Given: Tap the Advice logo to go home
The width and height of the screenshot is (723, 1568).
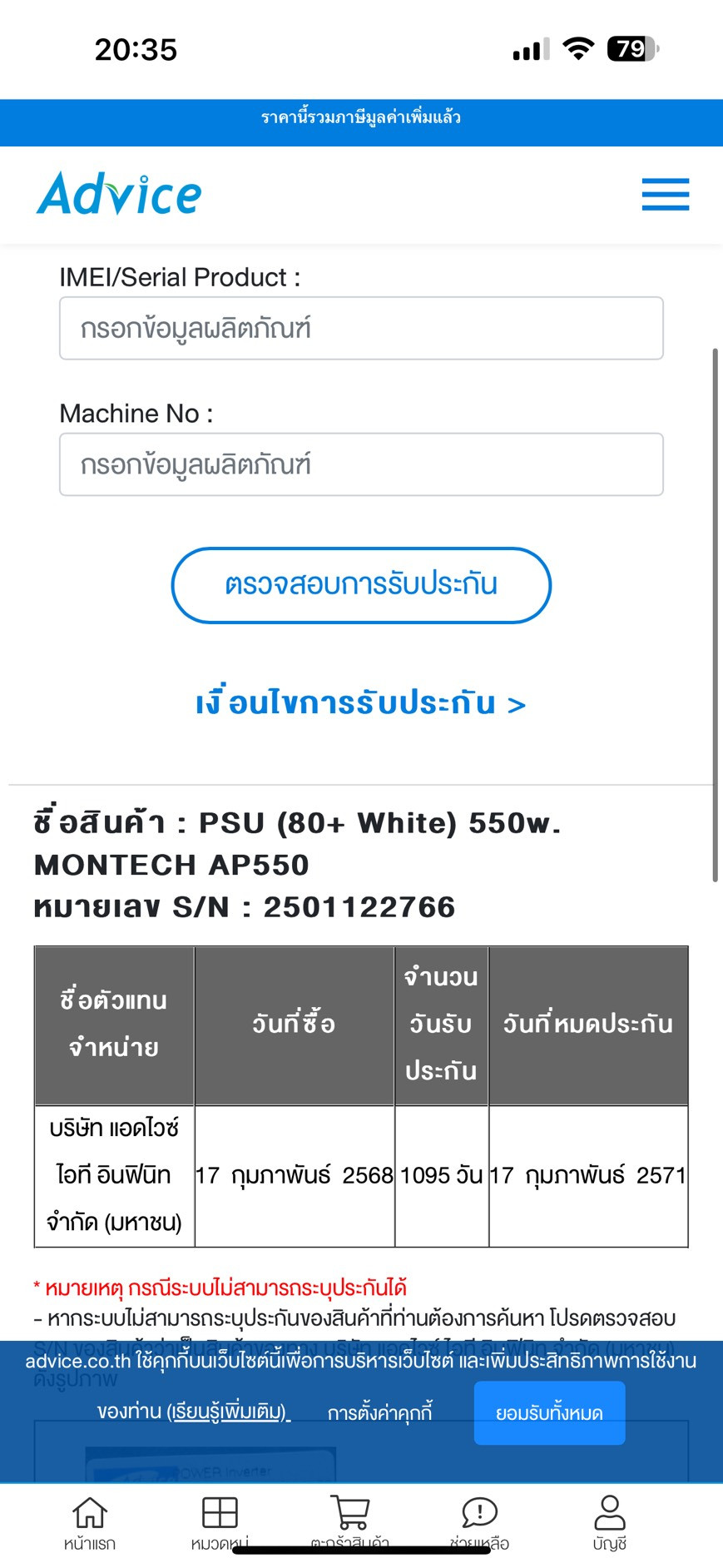Looking at the screenshot, I should [x=119, y=194].
